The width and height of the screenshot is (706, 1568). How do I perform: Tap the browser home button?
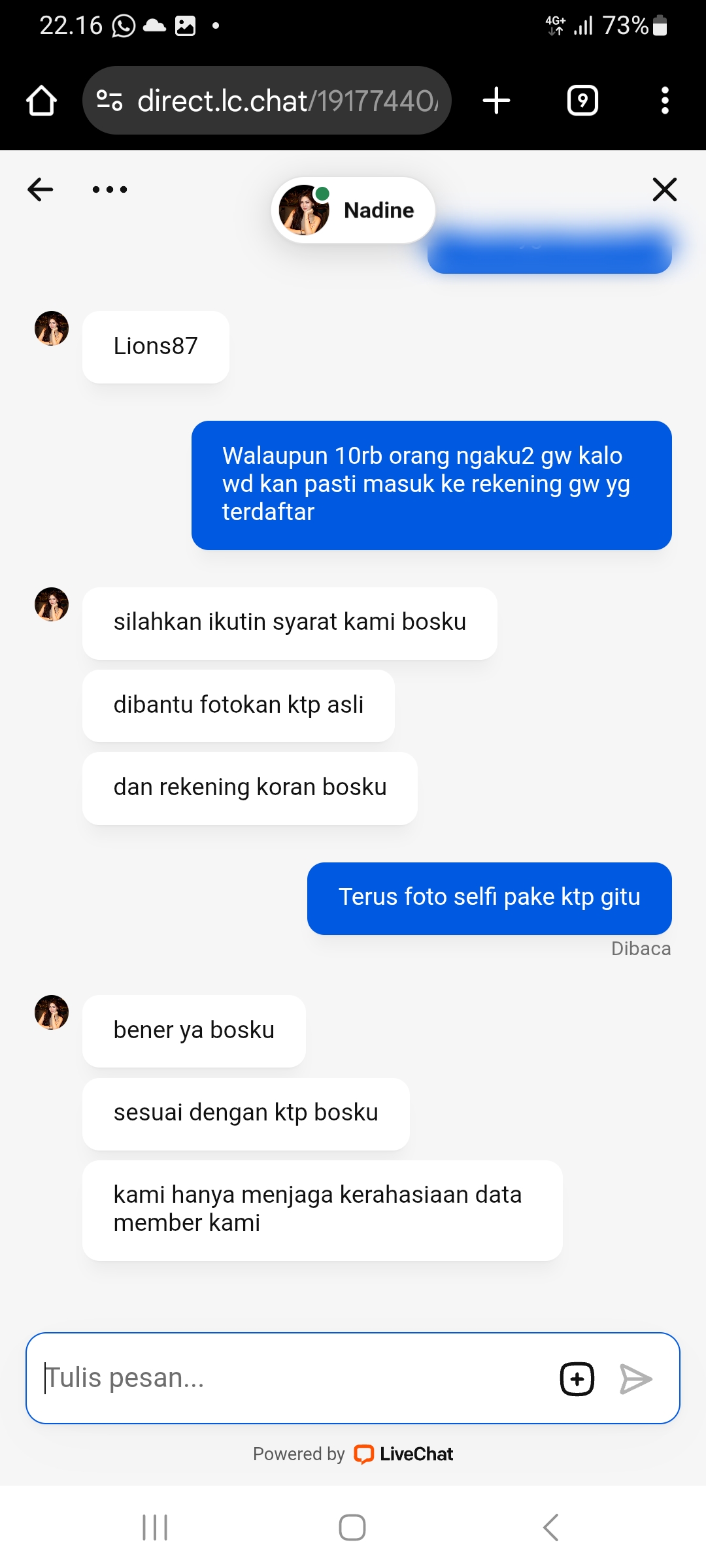click(41, 101)
